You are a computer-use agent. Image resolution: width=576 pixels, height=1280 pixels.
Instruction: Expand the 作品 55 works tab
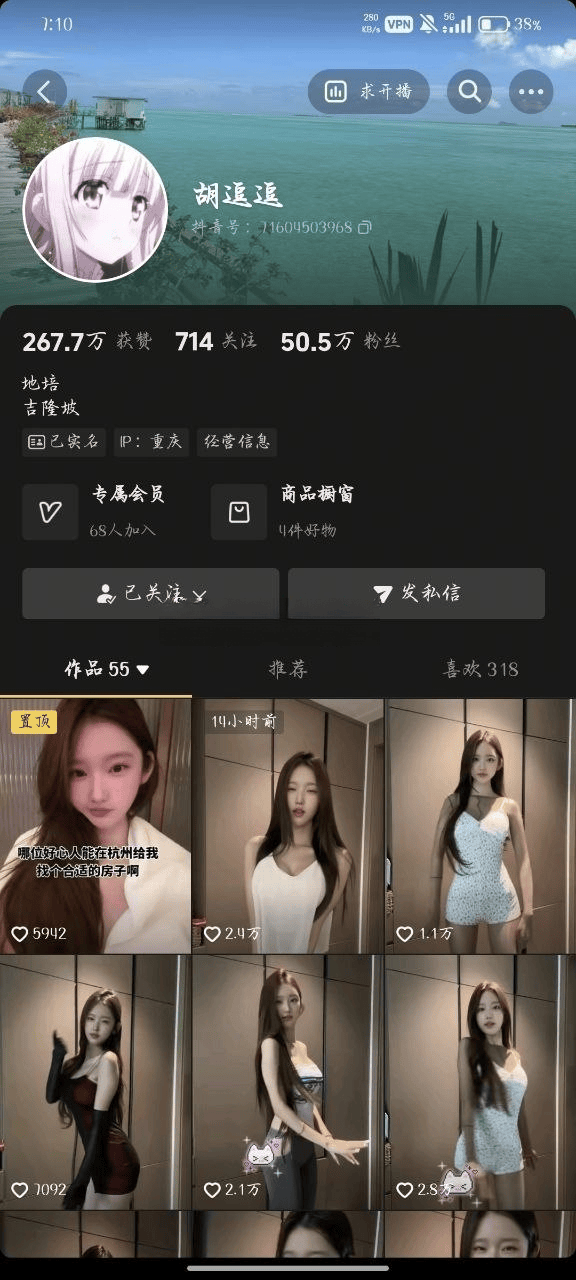(107, 669)
